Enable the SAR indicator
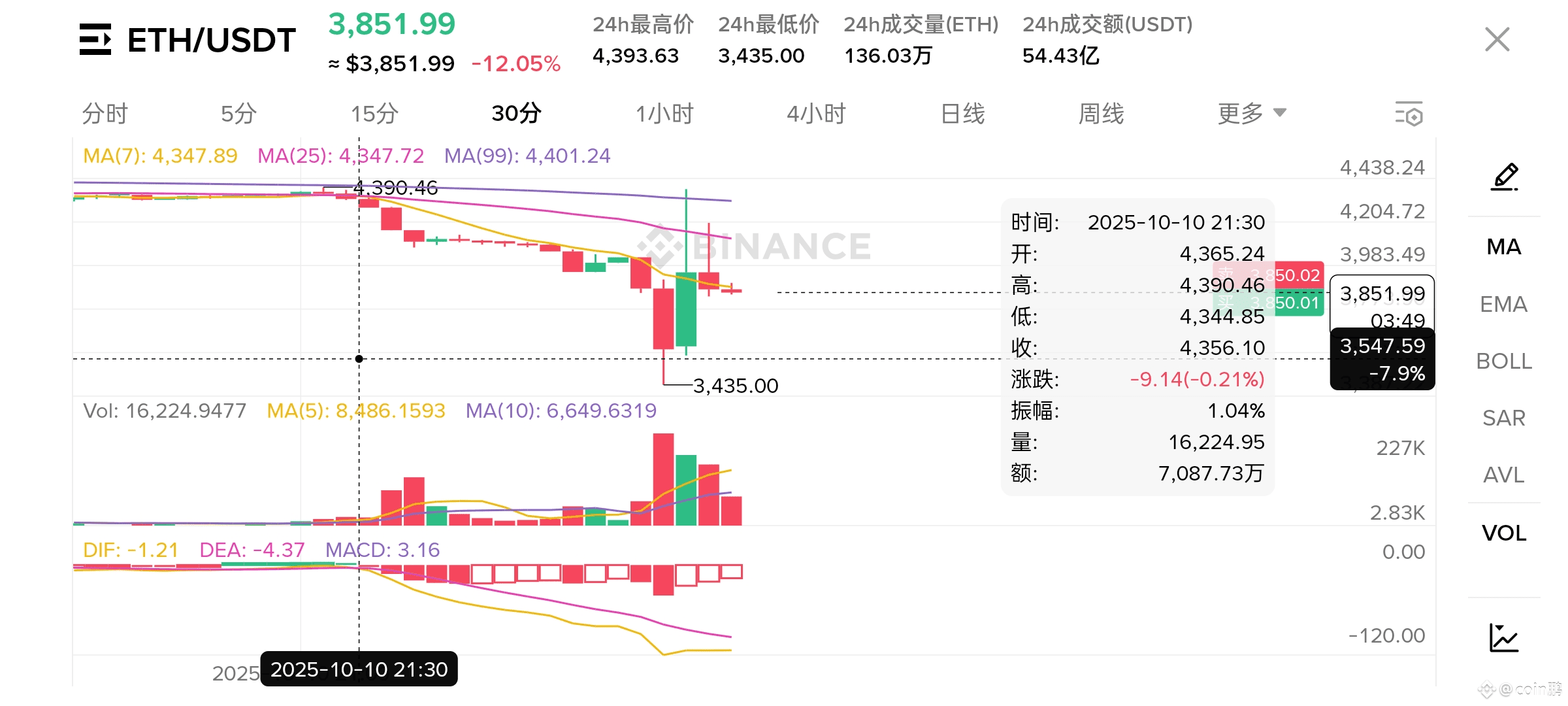The width and height of the screenshot is (1568, 706). 1504,418
